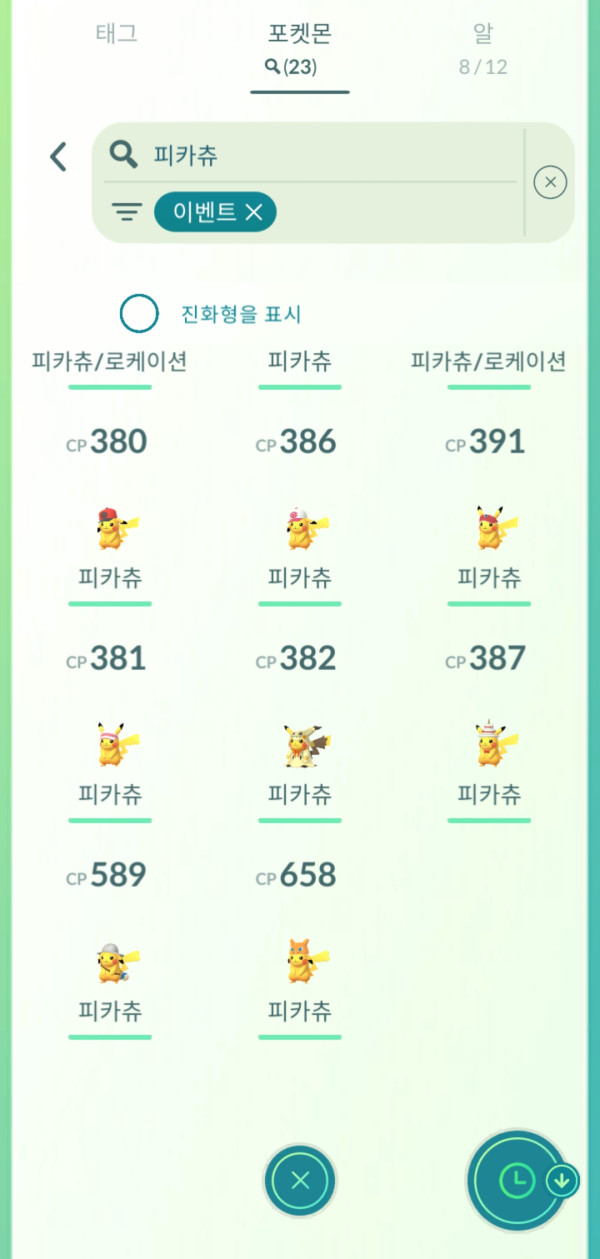This screenshot has width=600, height=1259.
Task: Open the sort order clock button
Action: [x=517, y=1180]
